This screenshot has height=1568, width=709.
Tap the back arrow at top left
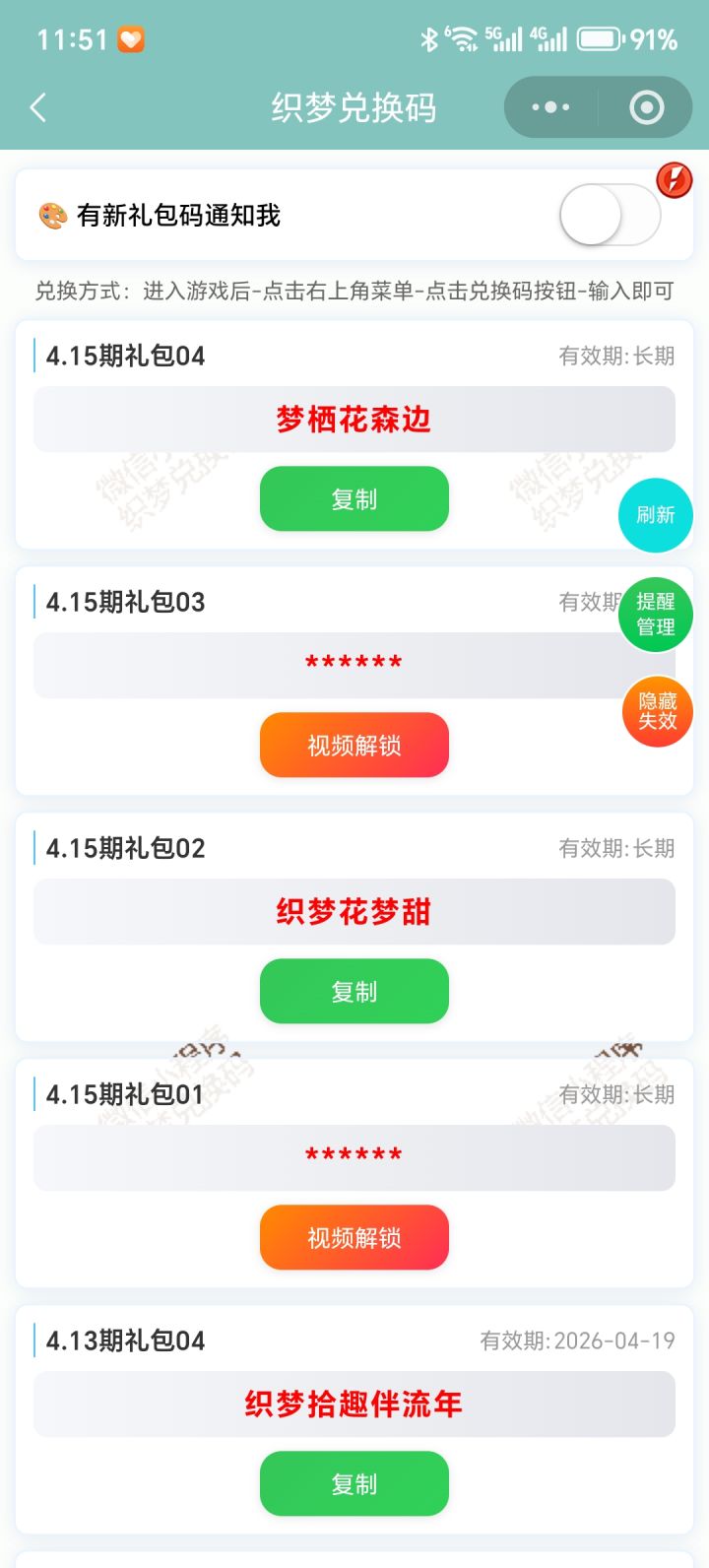39,107
